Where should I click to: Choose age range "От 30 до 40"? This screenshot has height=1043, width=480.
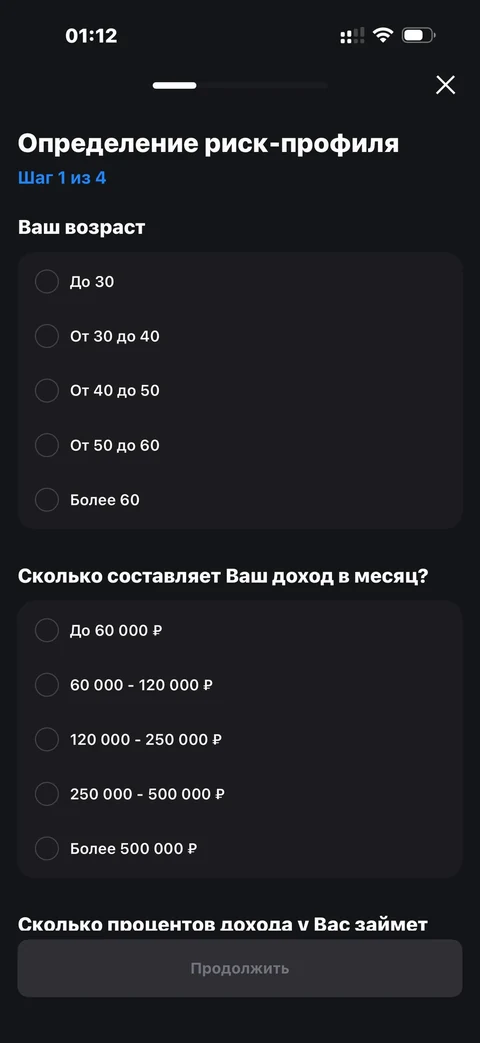coord(240,336)
